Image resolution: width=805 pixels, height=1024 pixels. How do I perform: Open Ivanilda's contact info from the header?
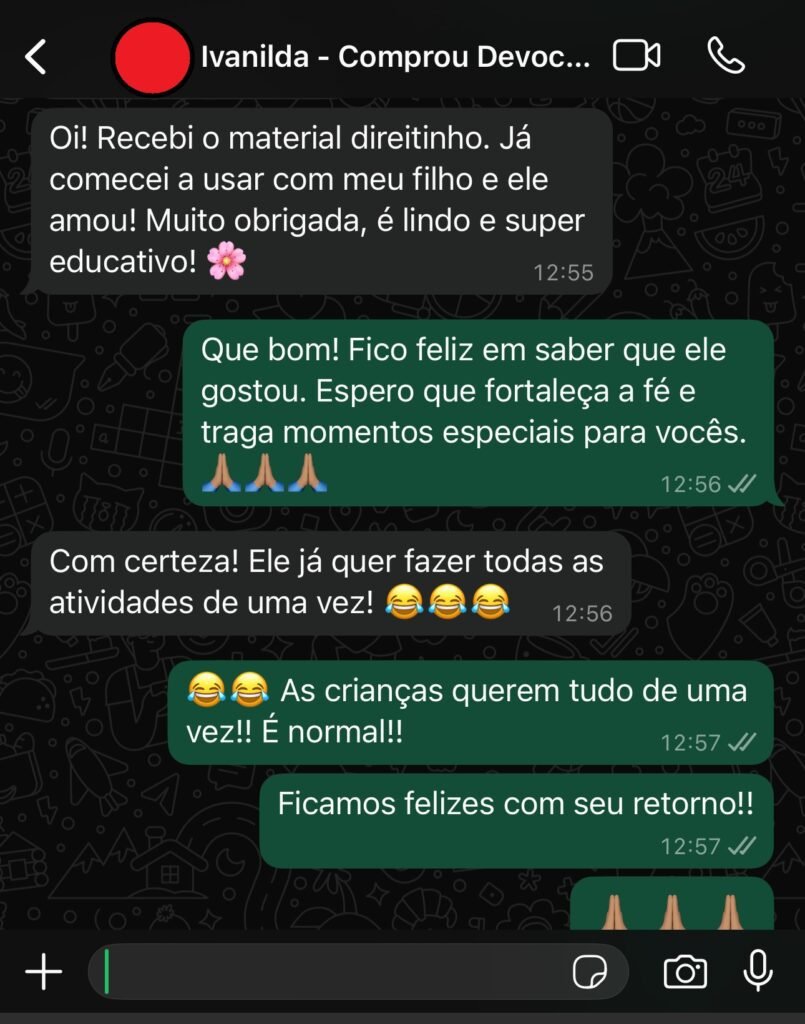(x=395, y=57)
